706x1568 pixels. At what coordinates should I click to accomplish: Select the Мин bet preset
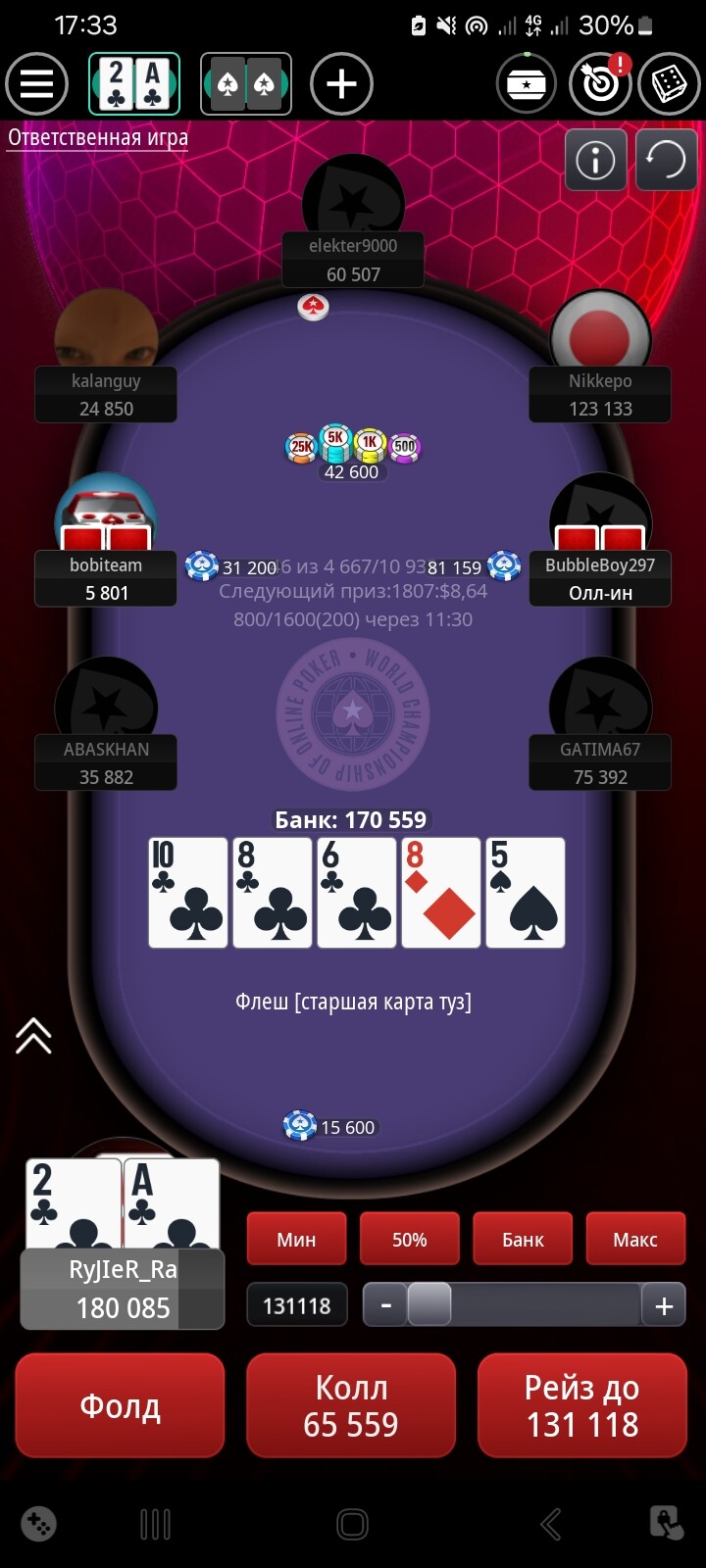point(296,1240)
